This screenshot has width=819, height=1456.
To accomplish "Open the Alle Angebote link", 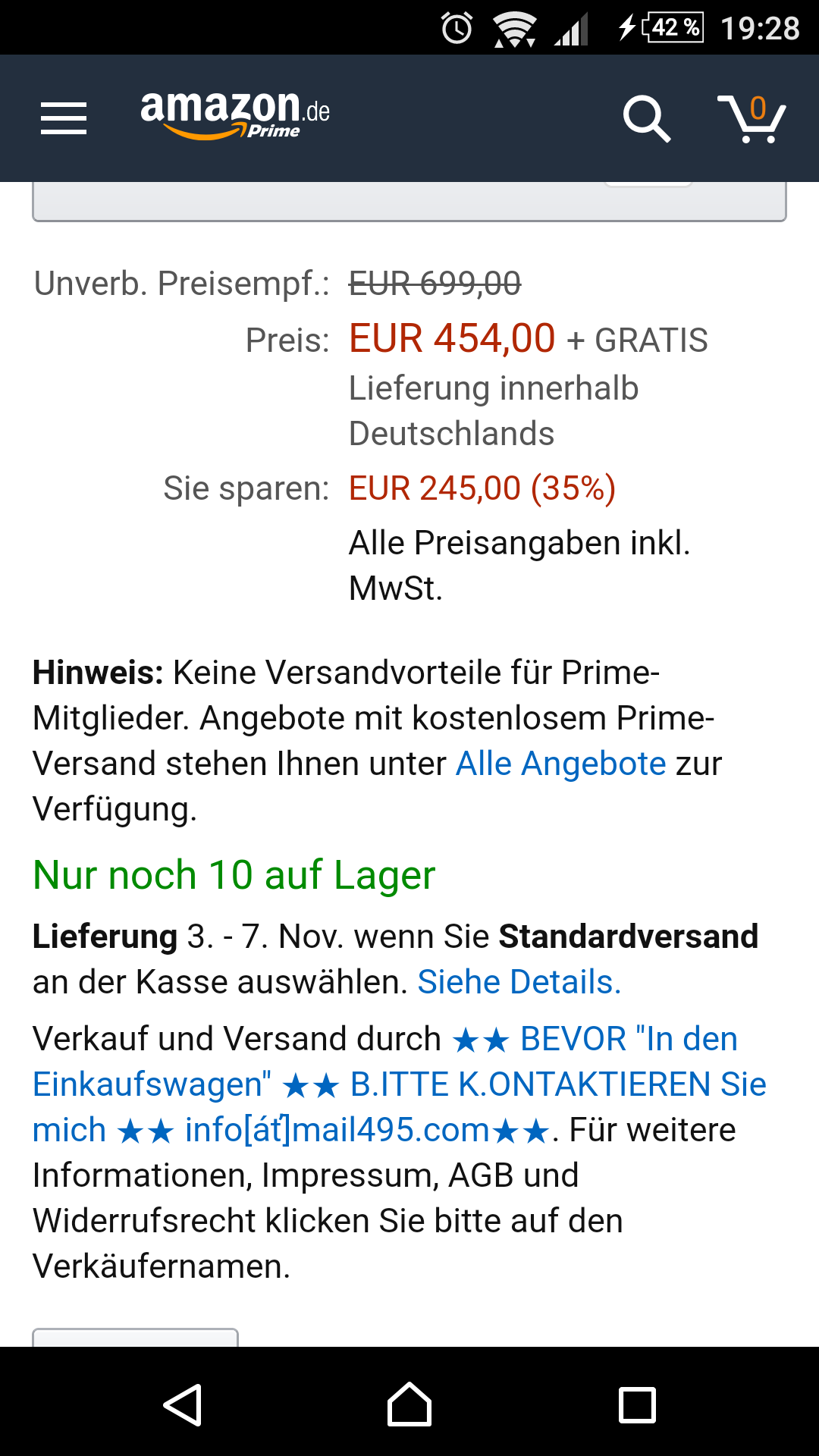I will pyautogui.click(x=561, y=764).
